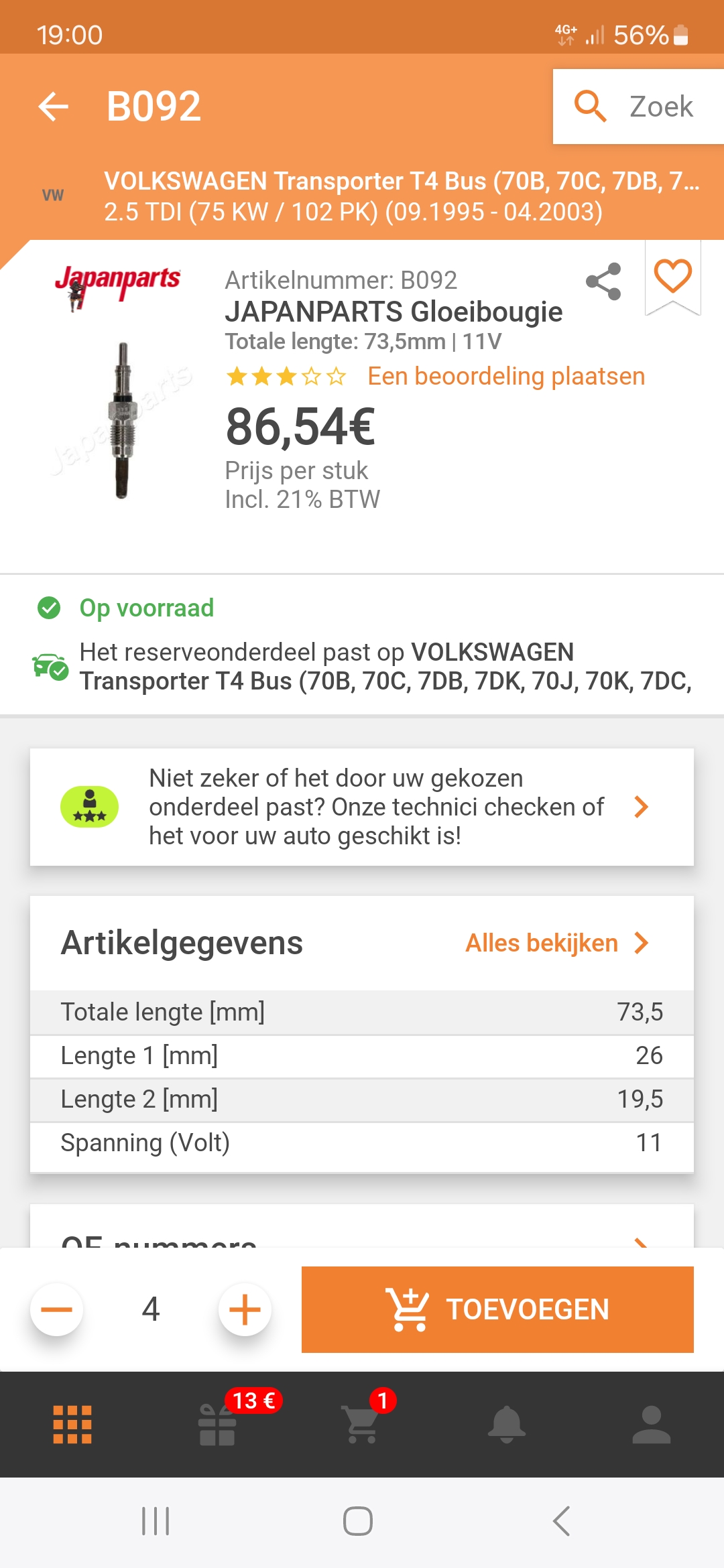Viewport: 724px width, 1568px height.
Task: Share this glow plug product
Action: point(603,281)
